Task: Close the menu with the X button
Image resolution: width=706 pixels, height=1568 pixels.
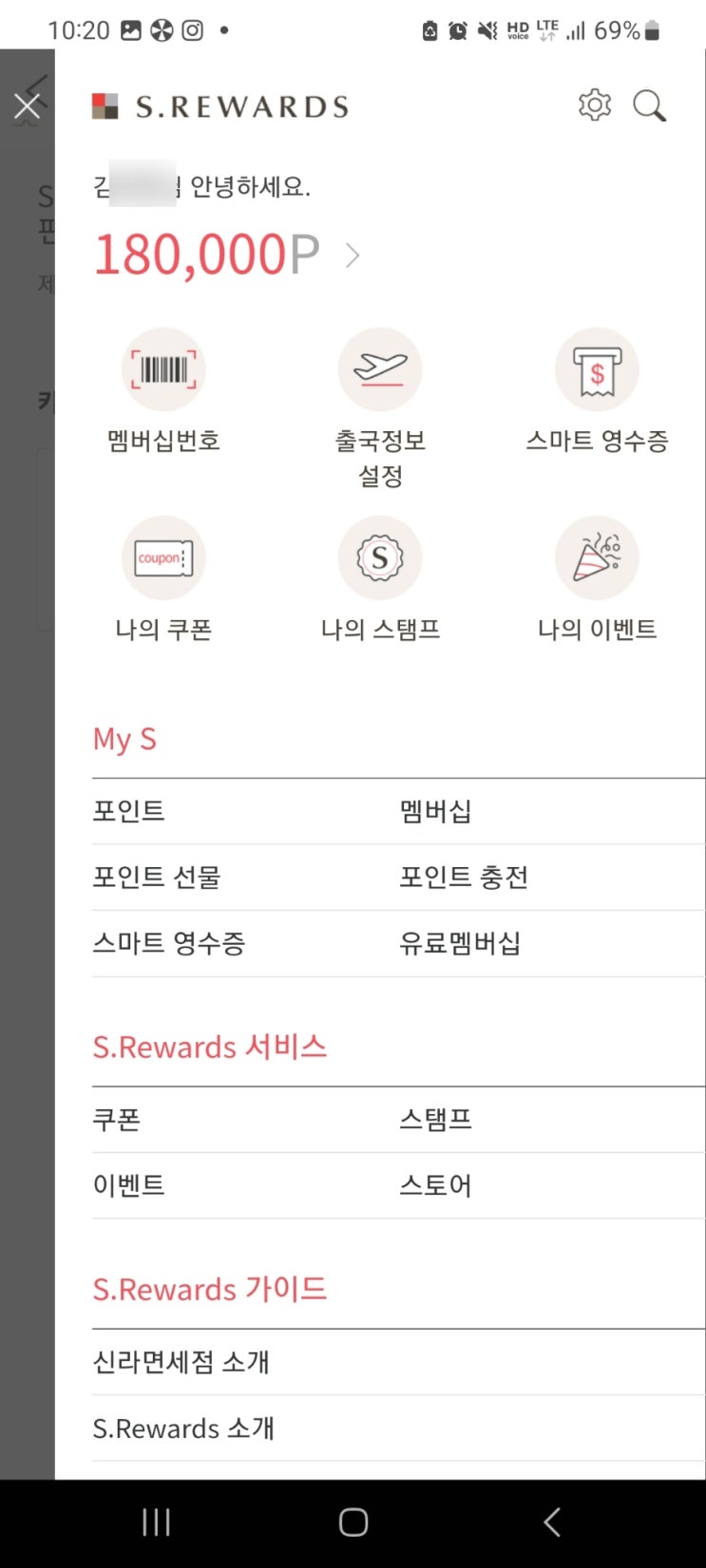Action: coord(29,104)
